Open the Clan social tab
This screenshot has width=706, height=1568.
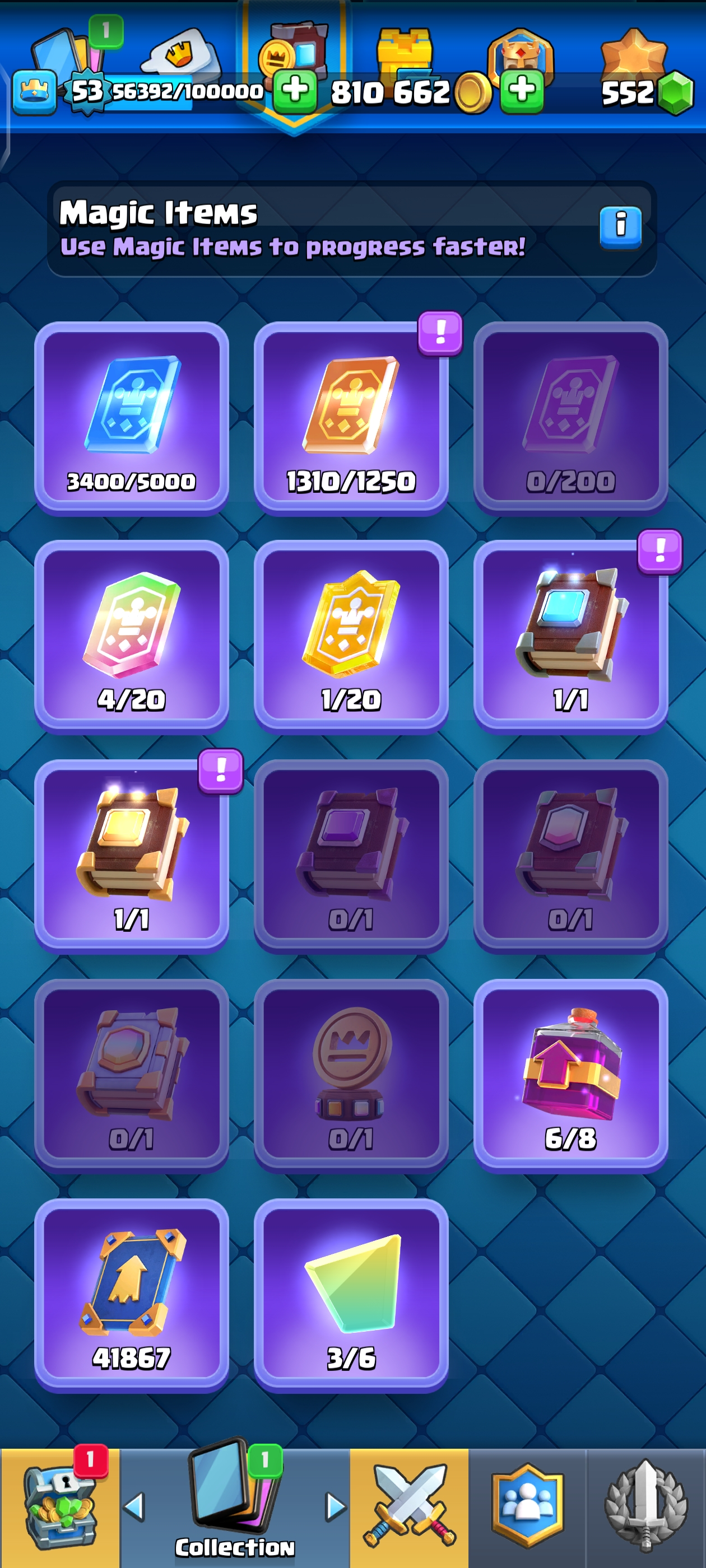click(527, 1507)
